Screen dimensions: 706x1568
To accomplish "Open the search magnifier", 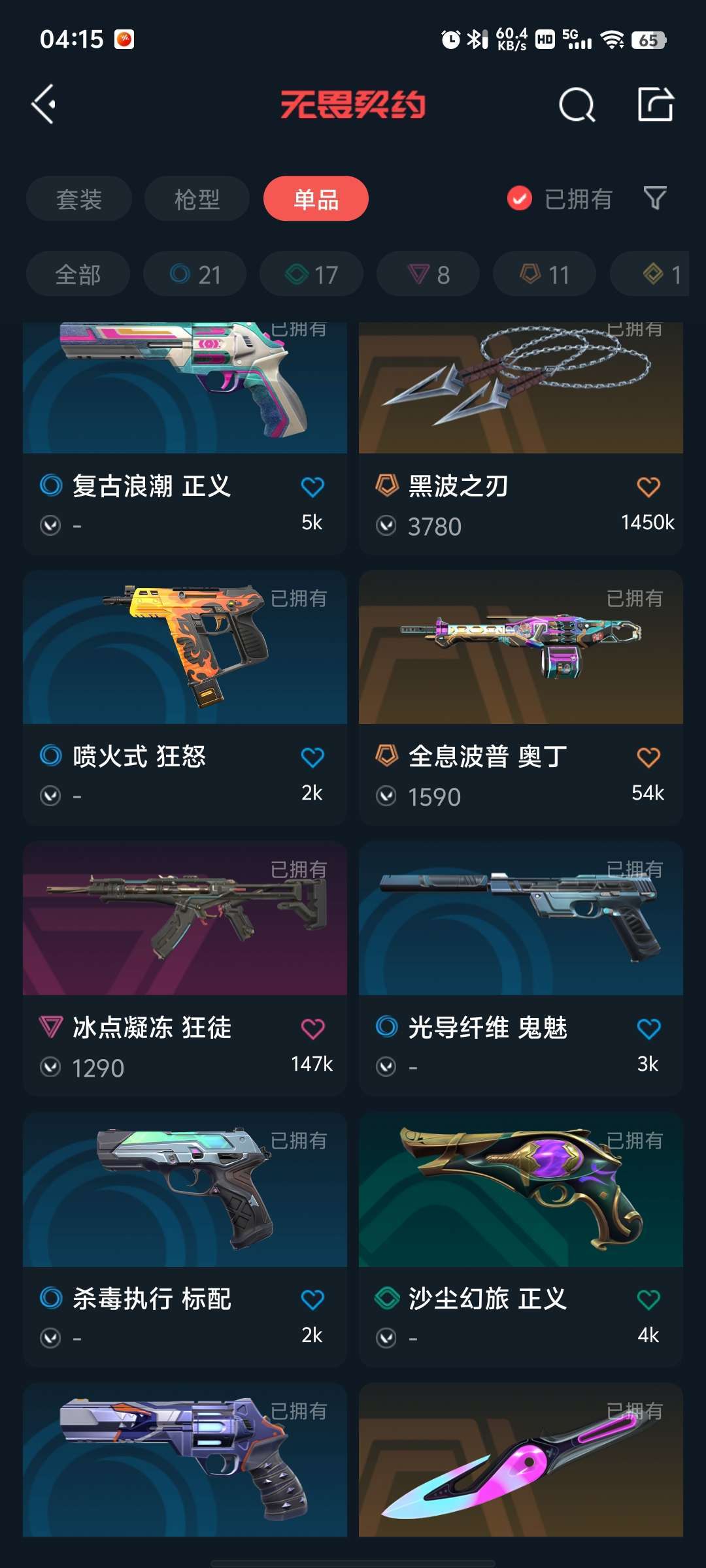I will [x=577, y=105].
